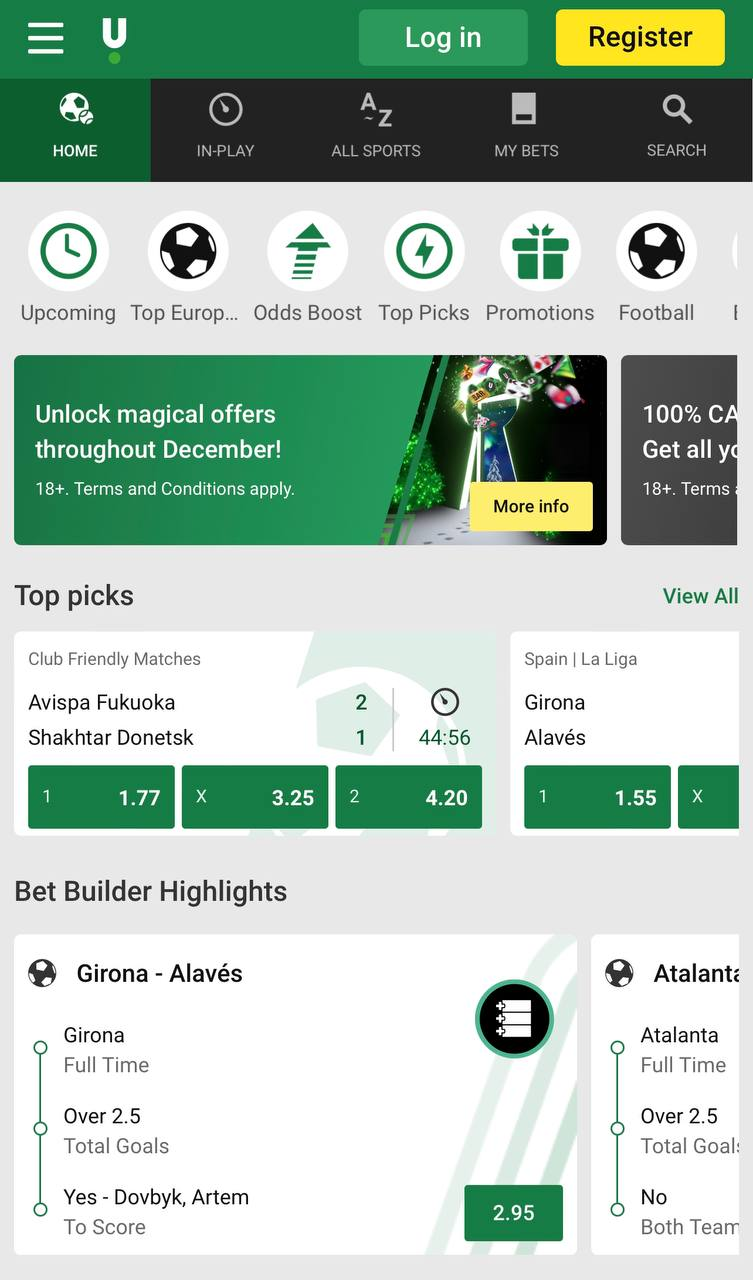The height and width of the screenshot is (1280, 753).
Task: Select the Upcoming shortcut
Action: [x=68, y=267]
